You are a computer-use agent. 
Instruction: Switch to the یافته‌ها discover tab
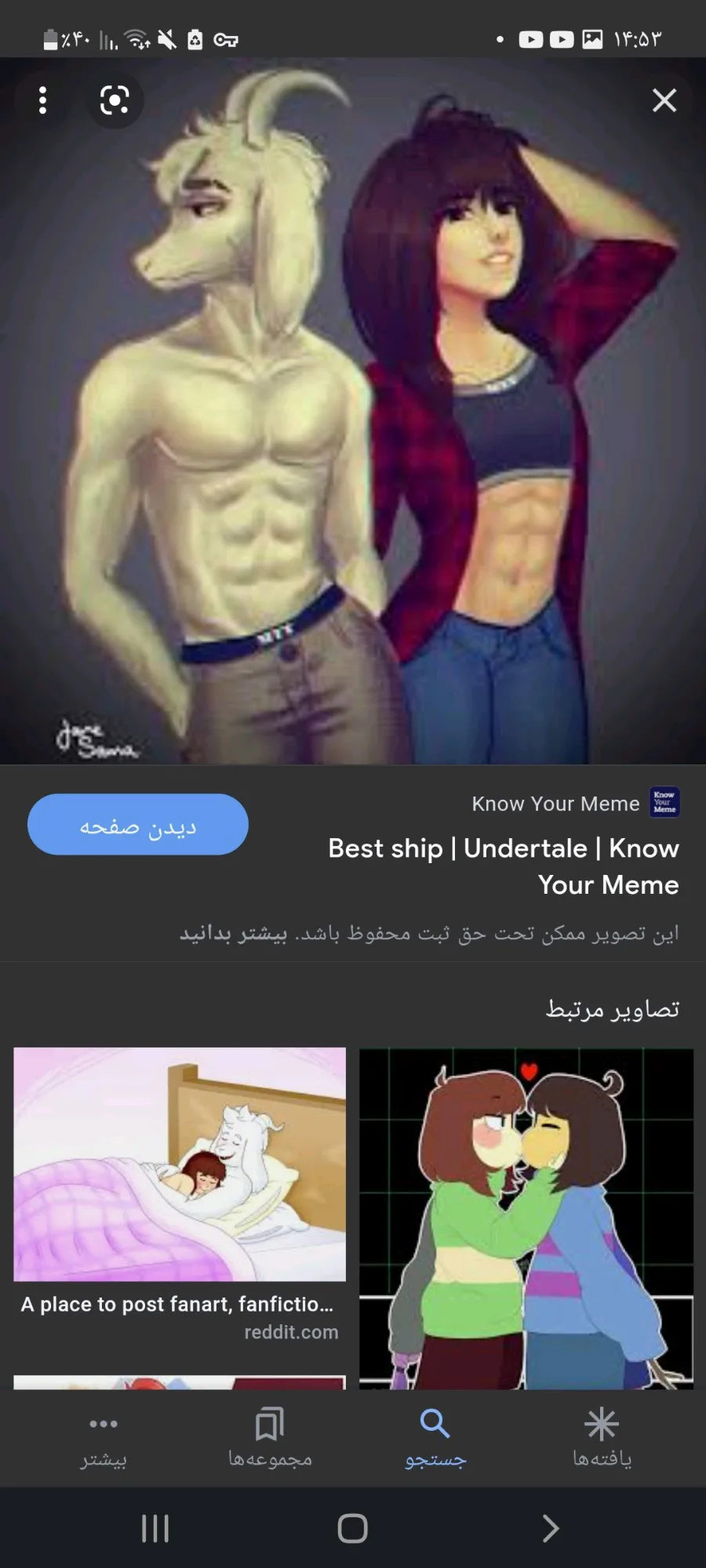click(602, 1439)
